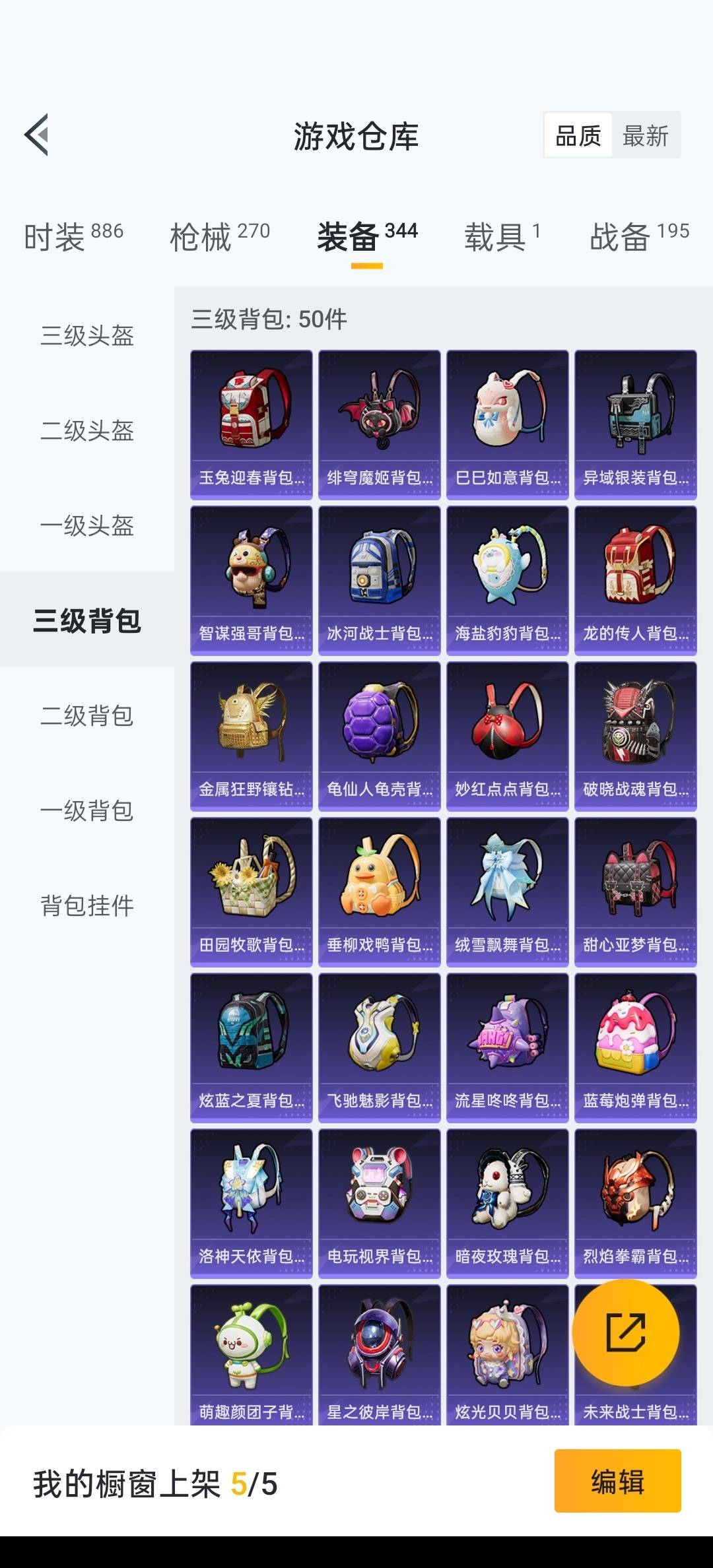Select 三级头盔 in the side menu

tap(87, 335)
